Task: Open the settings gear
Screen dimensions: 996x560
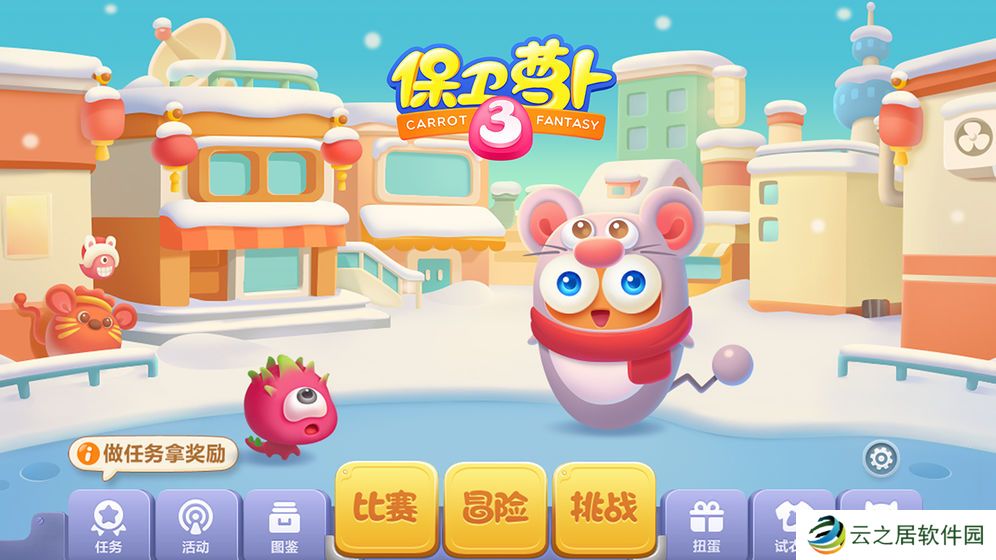Action: click(x=881, y=458)
